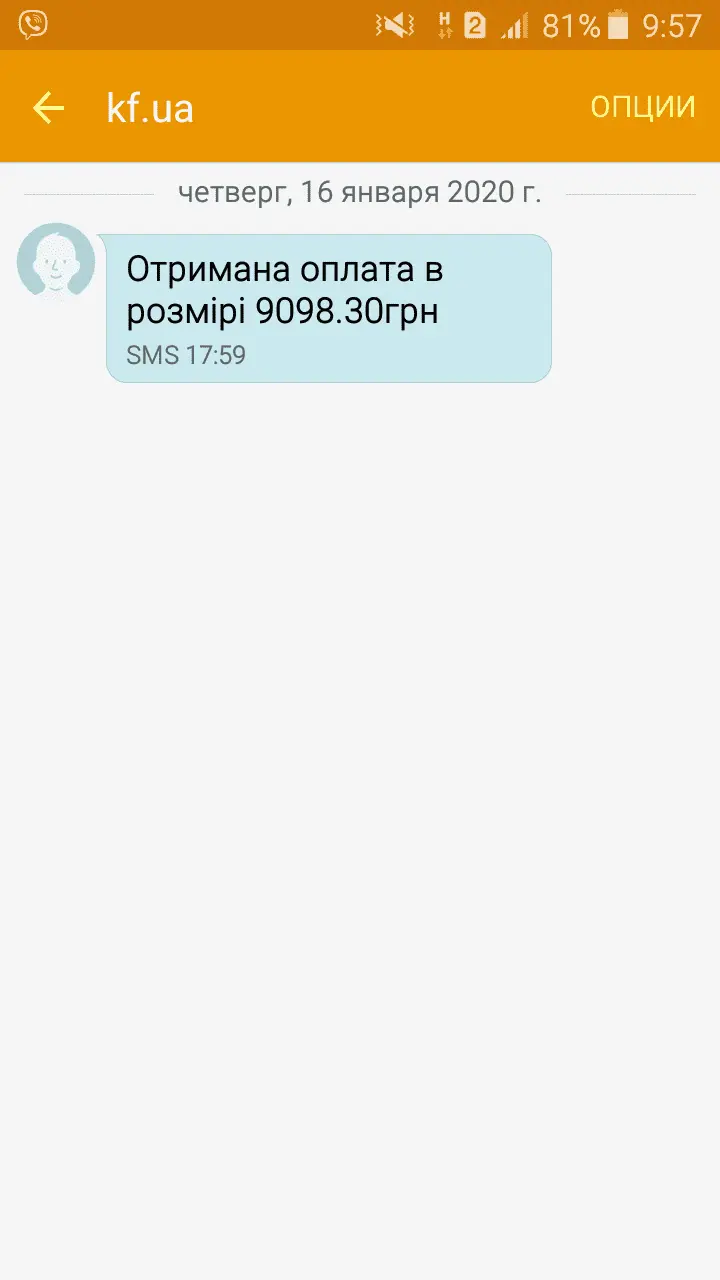Select the payment SMS message bubble

(x=328, y=308)
